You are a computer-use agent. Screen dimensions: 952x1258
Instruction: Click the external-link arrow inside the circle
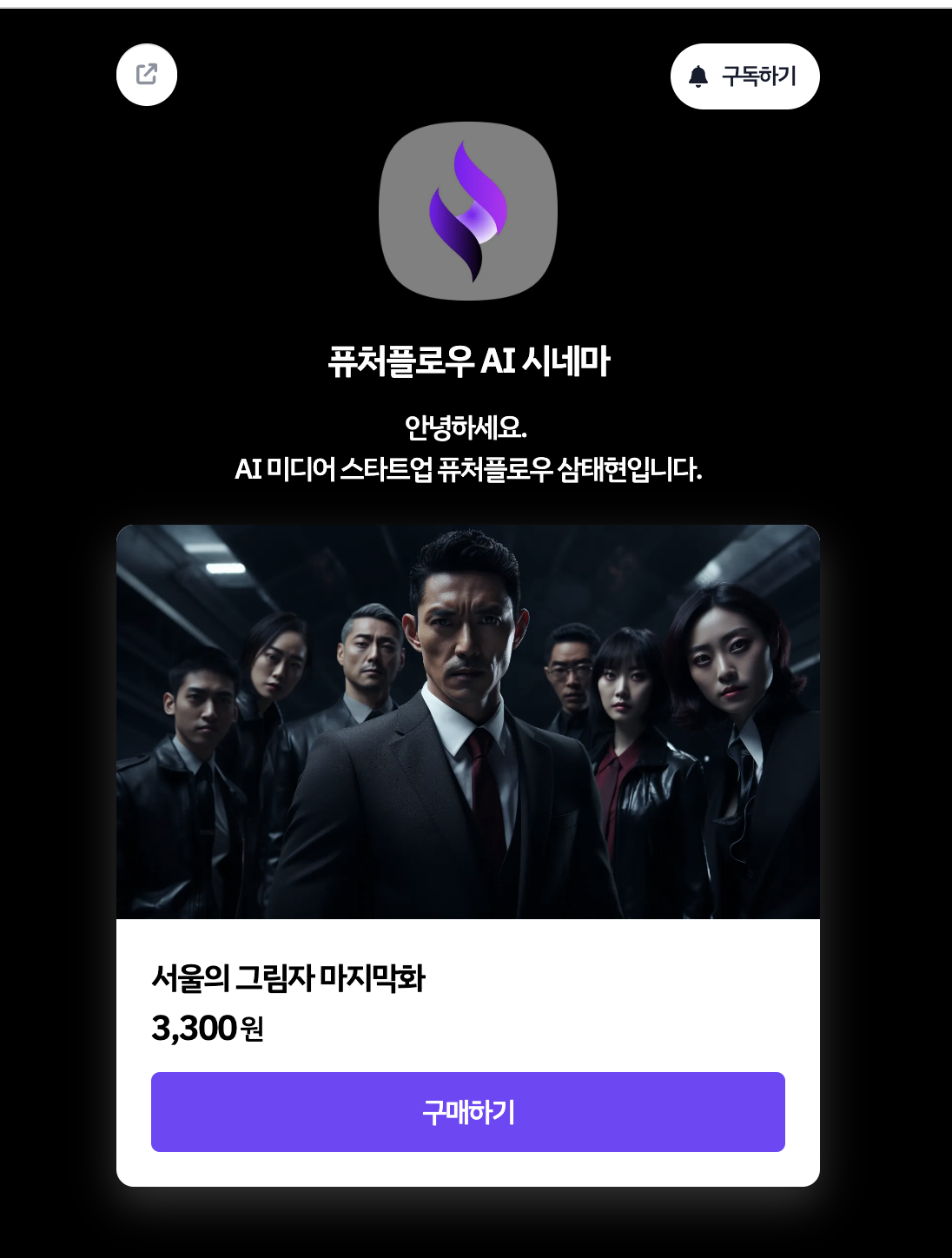(x=146, y=76)
